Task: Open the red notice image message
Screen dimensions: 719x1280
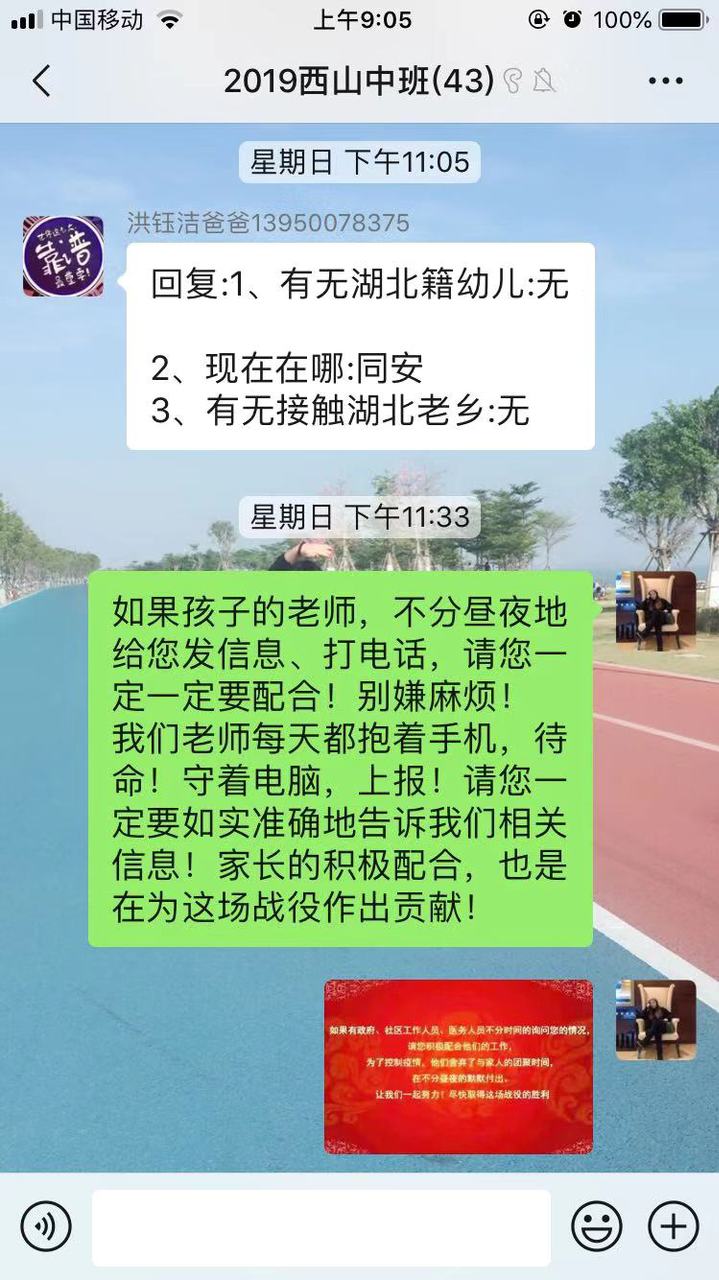Action: tap(458, 1066)
